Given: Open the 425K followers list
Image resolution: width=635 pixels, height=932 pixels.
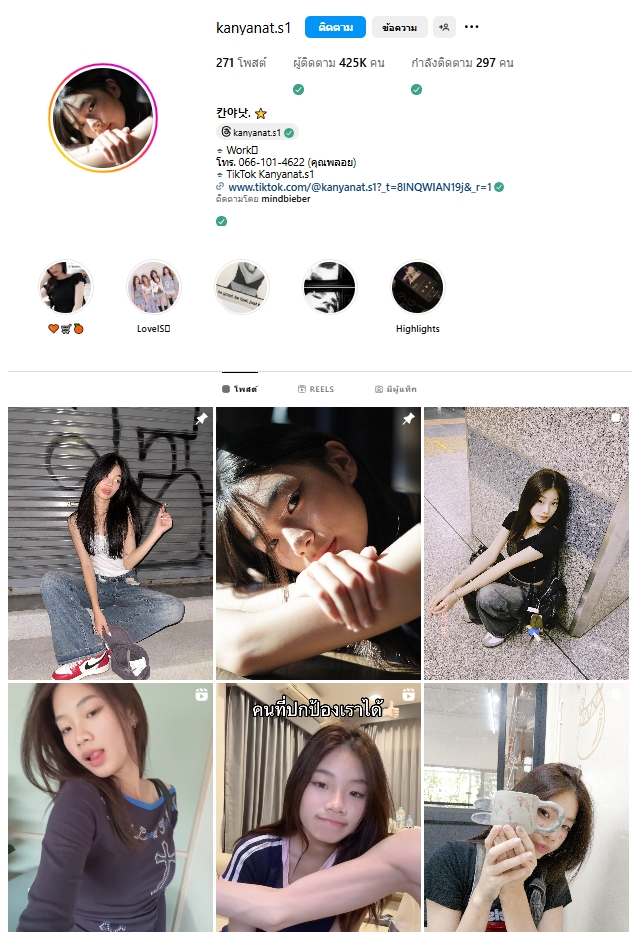Looking at the screenshot, I should [339, 63].
